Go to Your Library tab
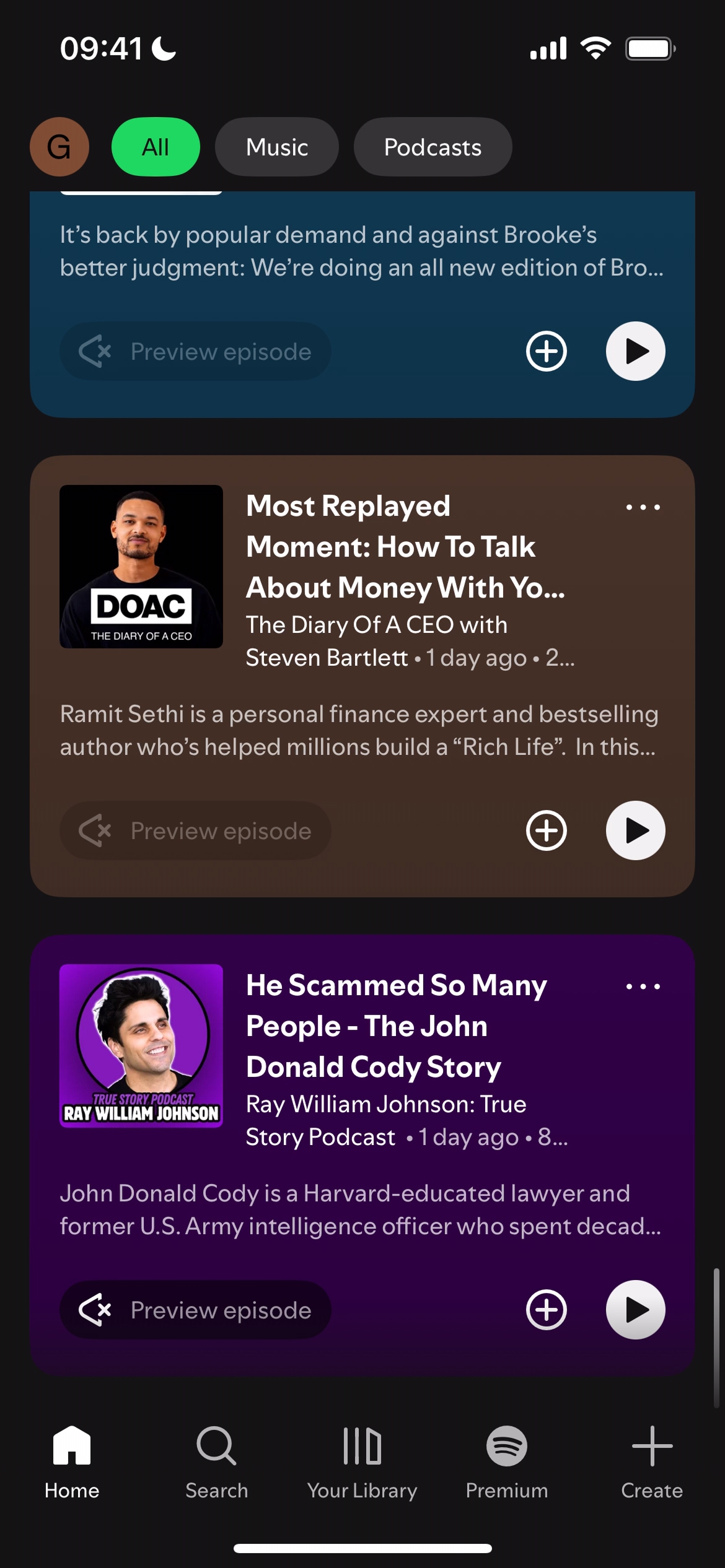This screenshot has width=725, height=1568. pyautogui.click(x=362, y=1462)
